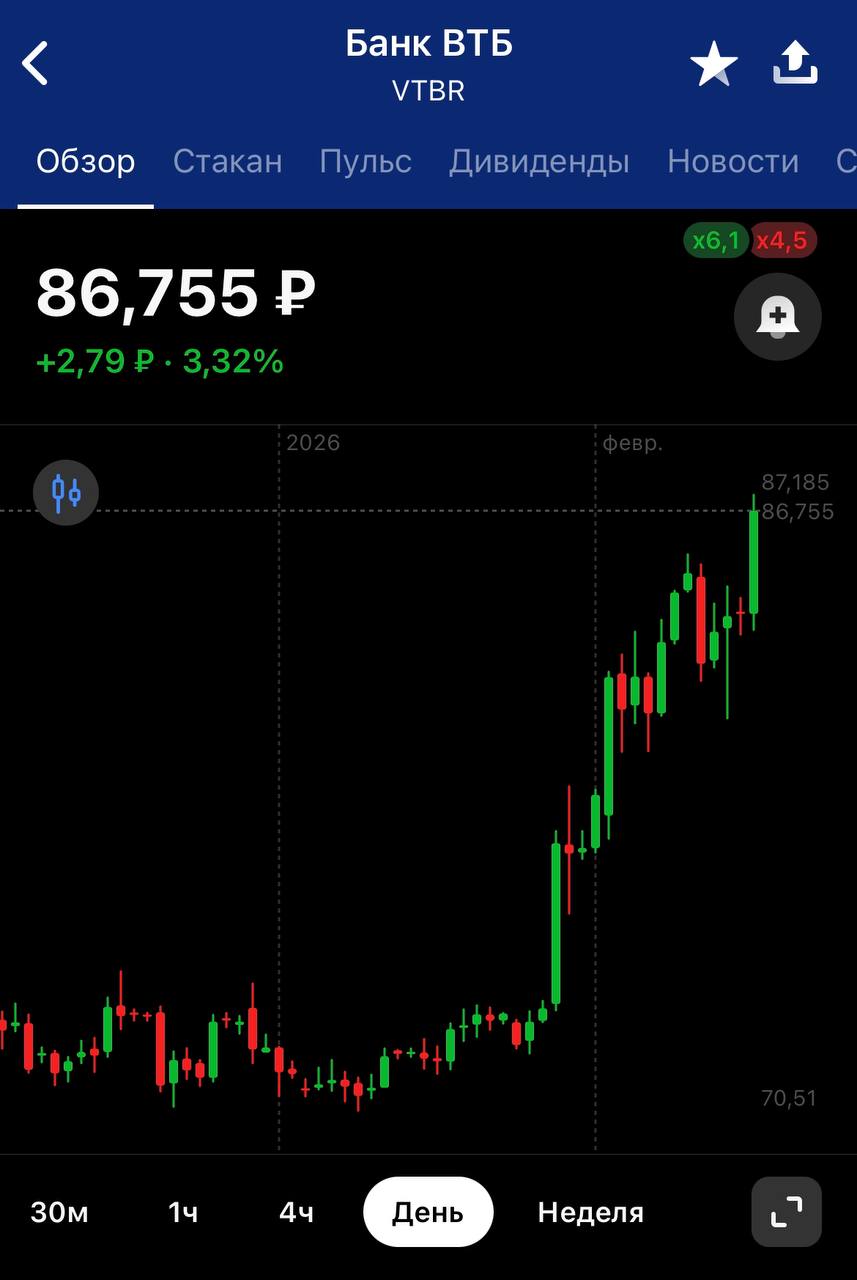Create a price alert with the bell
The width and height of the screenshot is (857, 1280).
778,317
